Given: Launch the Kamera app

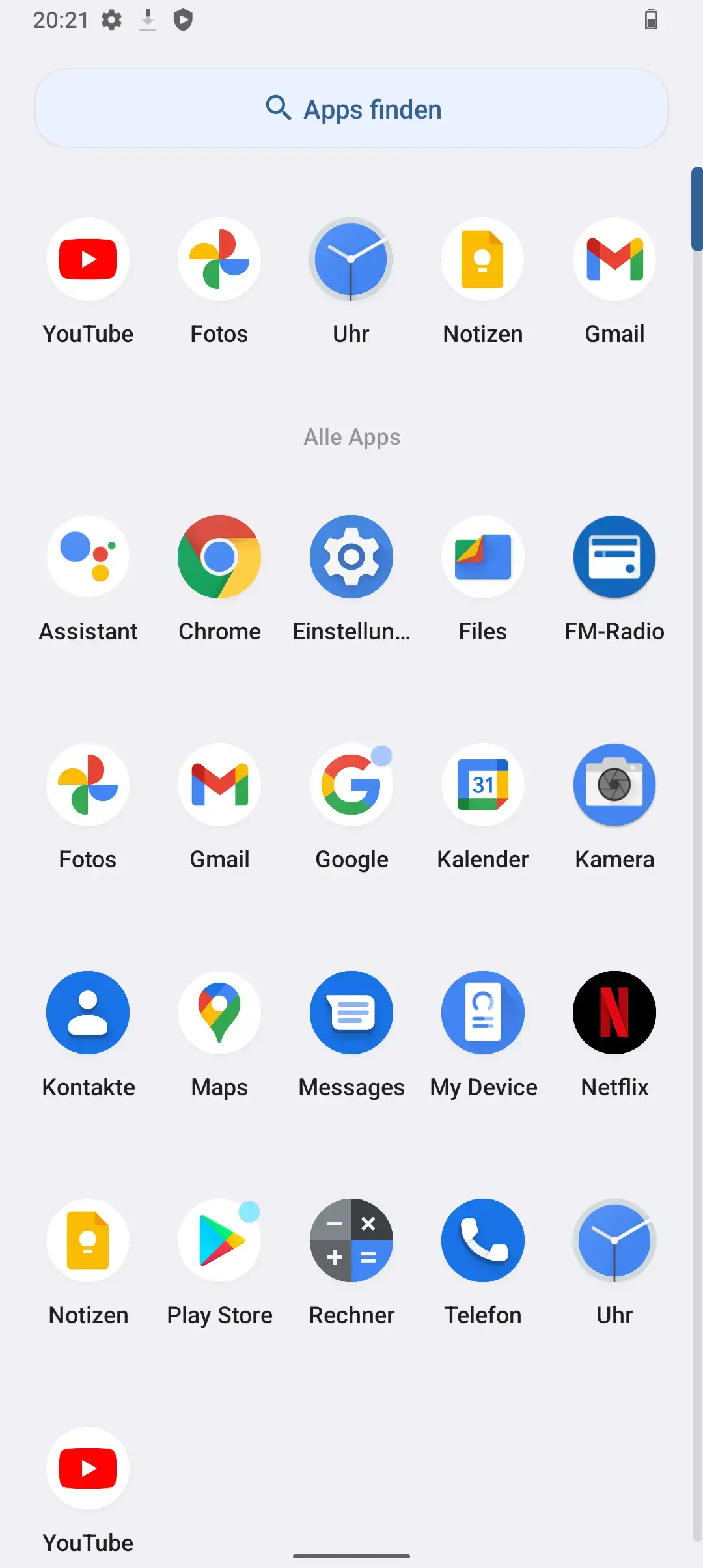Looking at the screenshot, I should pyautogui.click(x=614, y=785).
